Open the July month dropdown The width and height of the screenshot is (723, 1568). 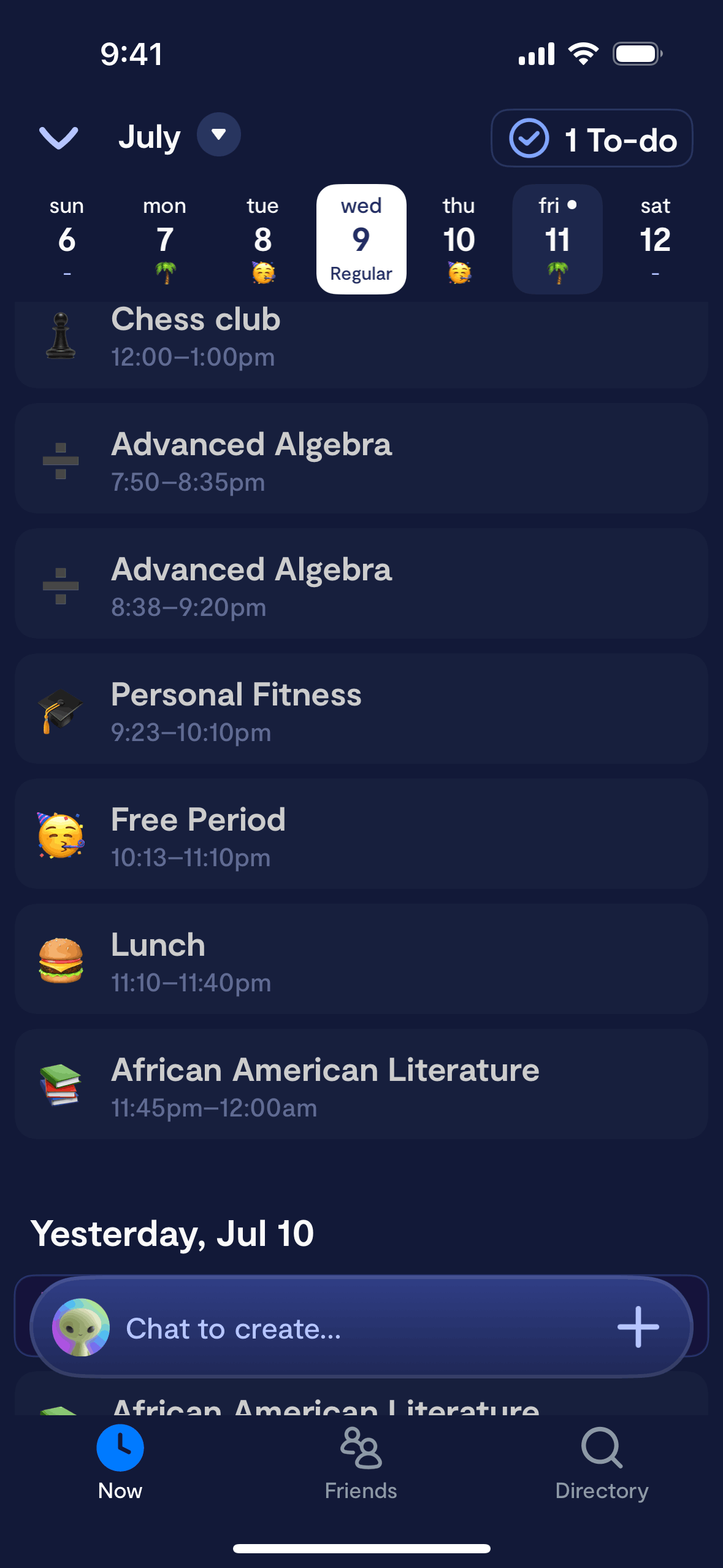[218, 135]
